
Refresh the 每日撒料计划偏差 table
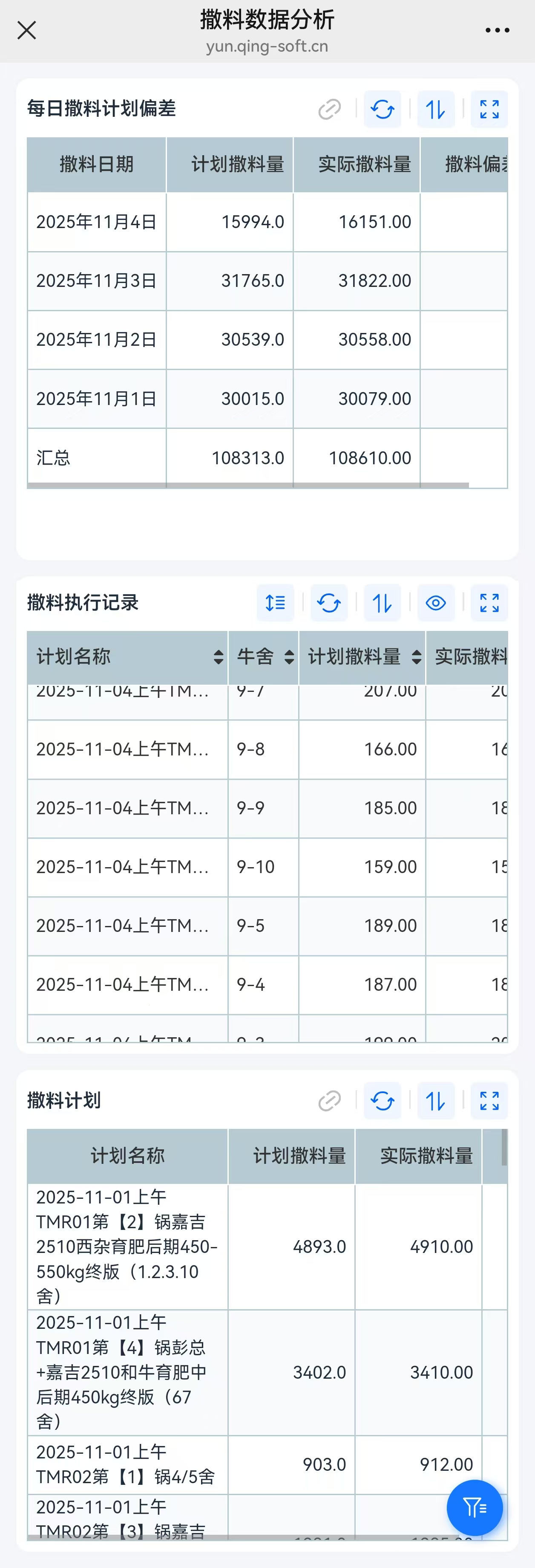pyautogui.click(x=383, y=110)
